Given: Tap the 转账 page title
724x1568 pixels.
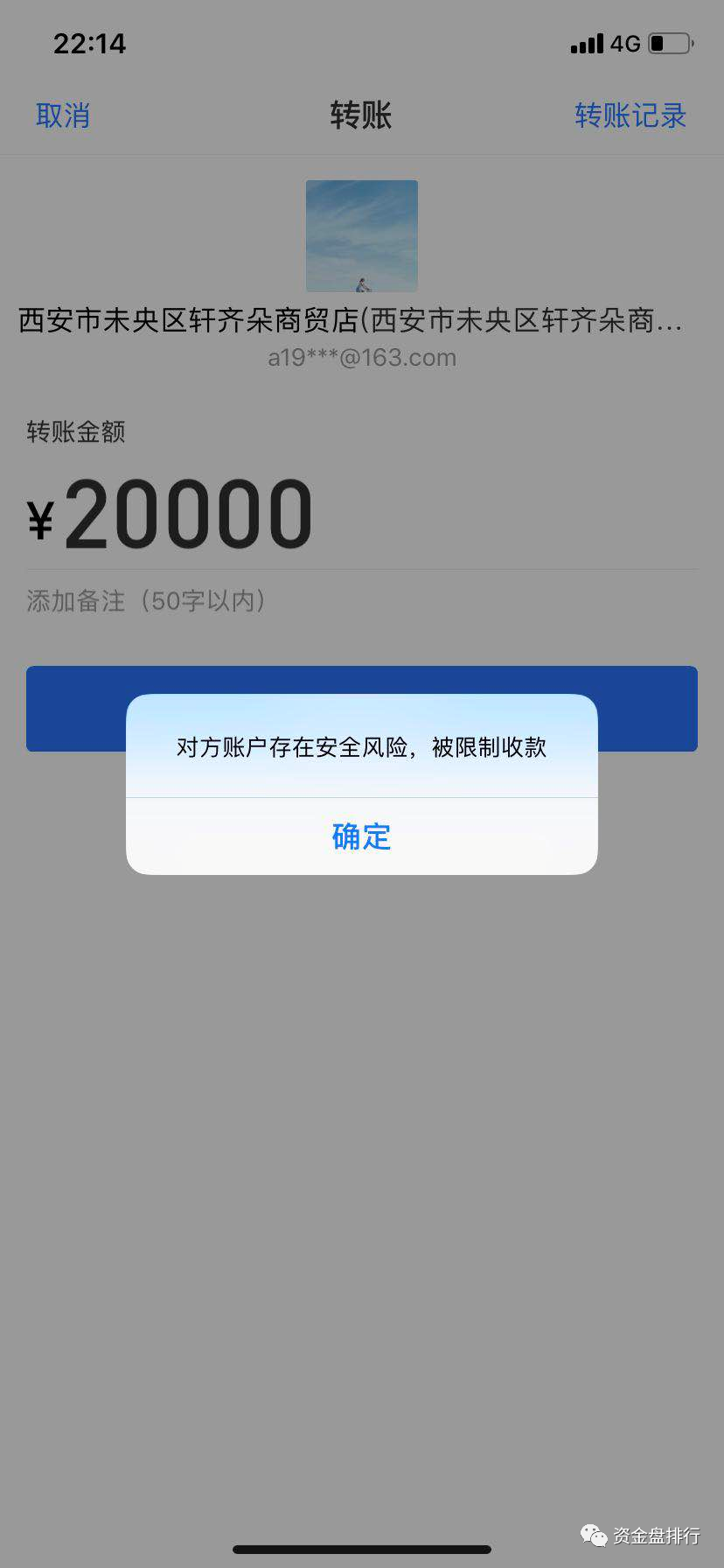Looking at the screenshot, I should [361, 115].
